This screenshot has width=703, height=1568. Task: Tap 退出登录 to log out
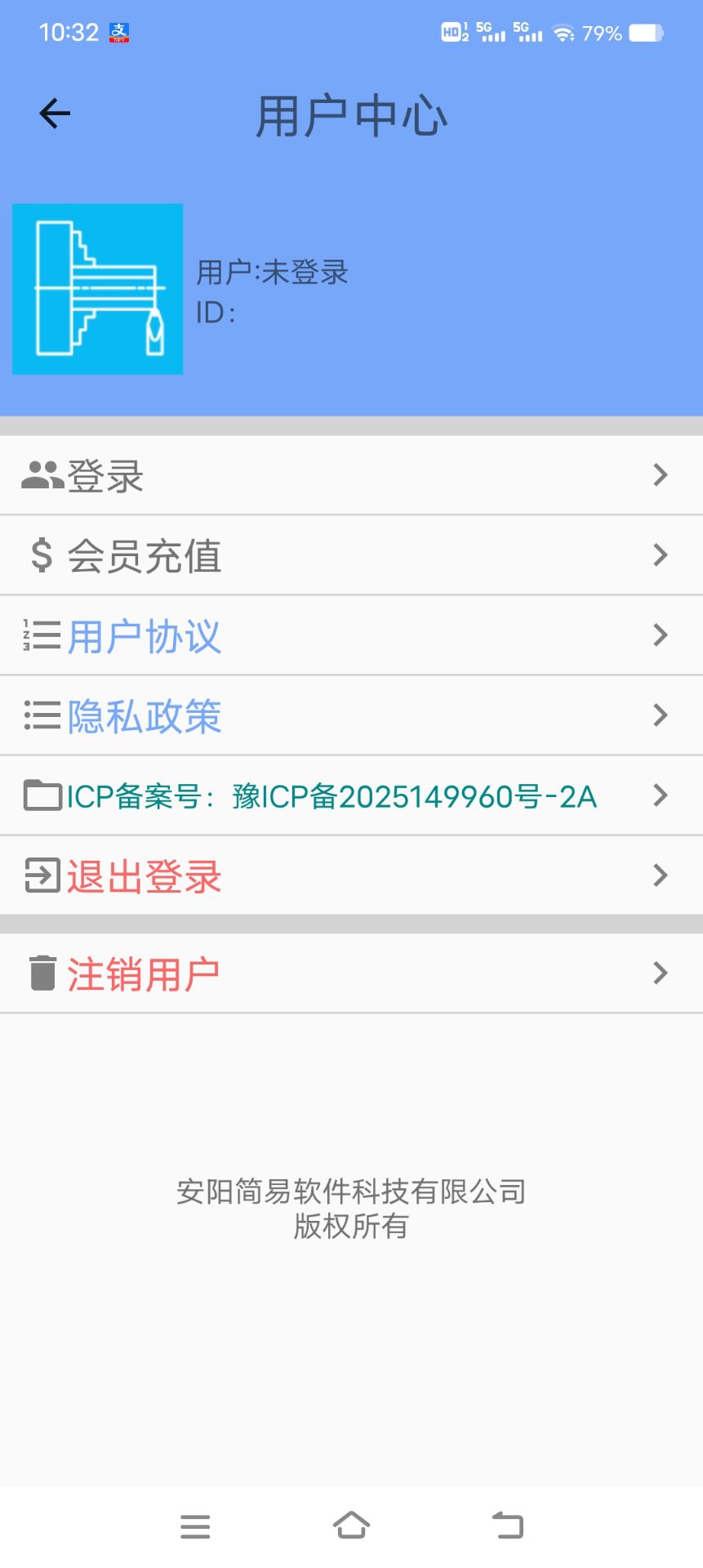[145, 875]
